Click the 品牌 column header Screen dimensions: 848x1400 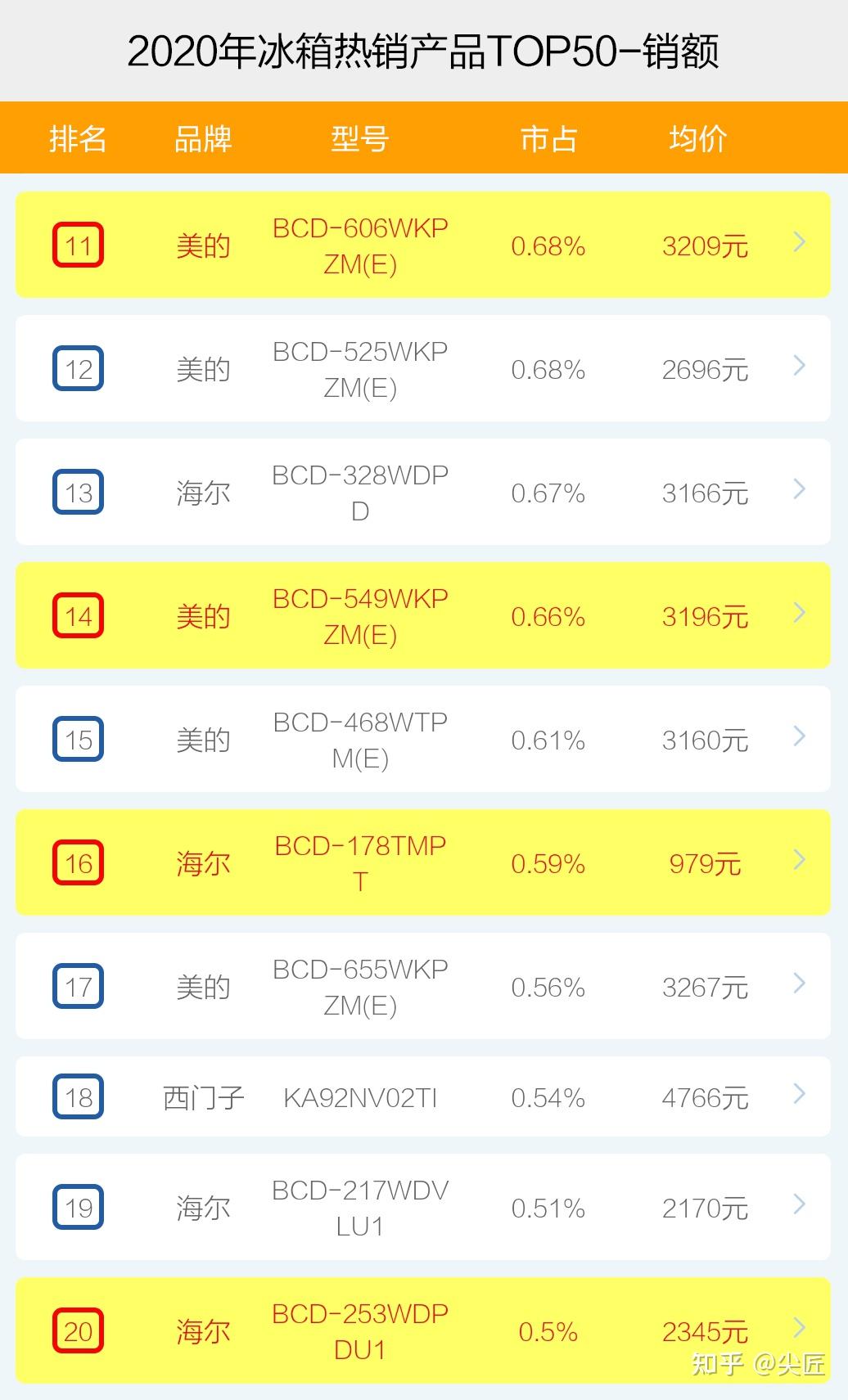(204, 137)
